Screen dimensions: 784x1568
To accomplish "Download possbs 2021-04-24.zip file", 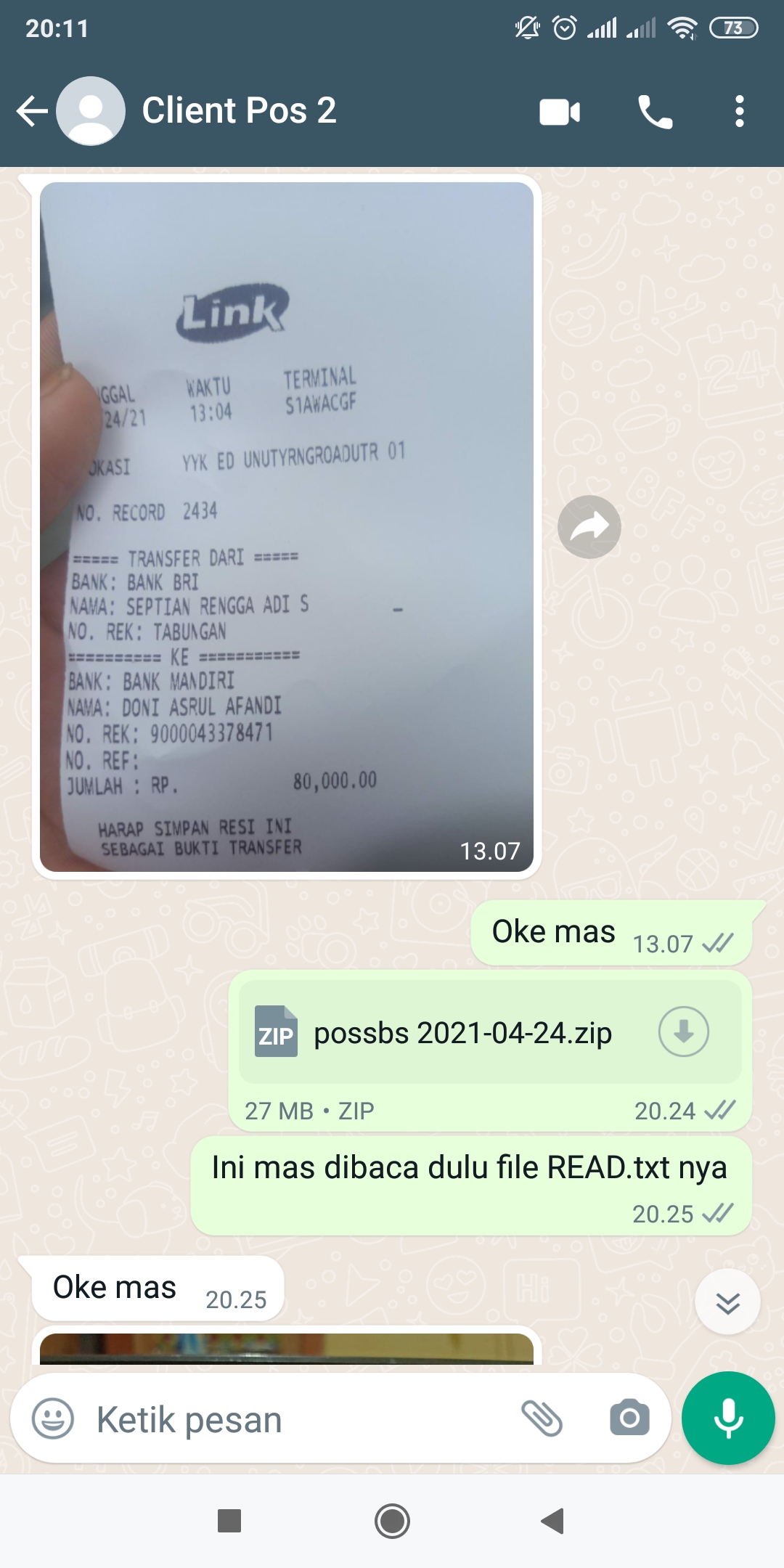I will [683, 1032].
